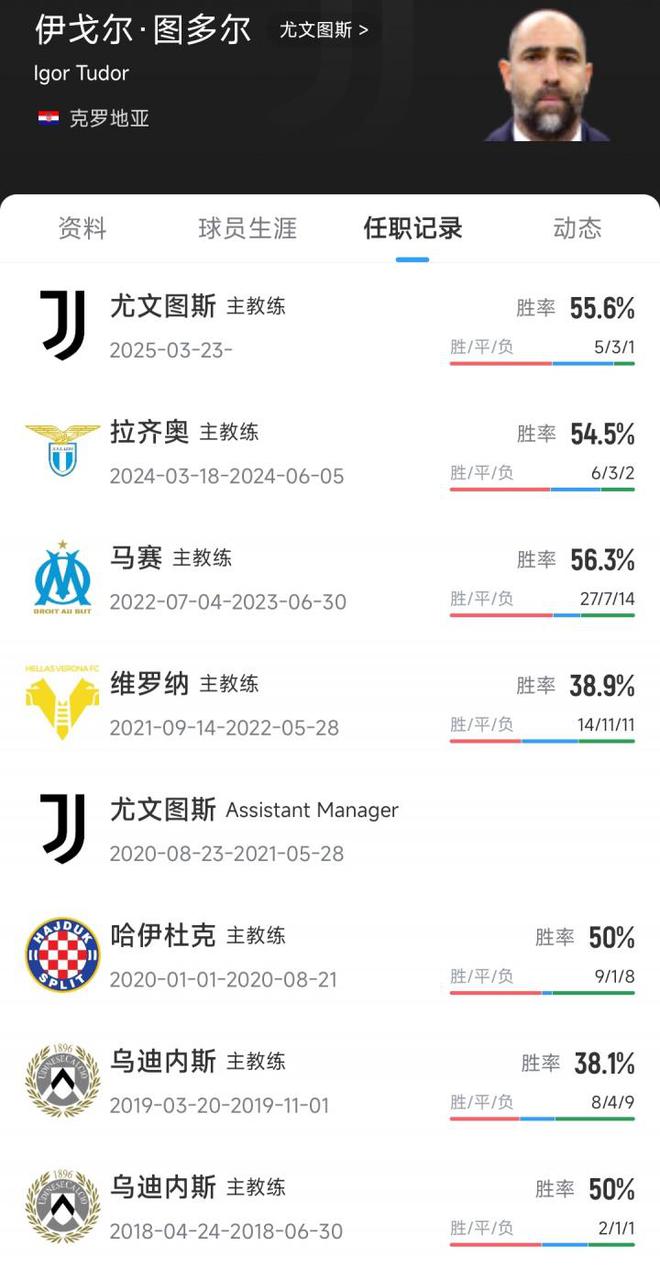Open the 乌迪内斯 2019 coaching record

point(330,1082)
